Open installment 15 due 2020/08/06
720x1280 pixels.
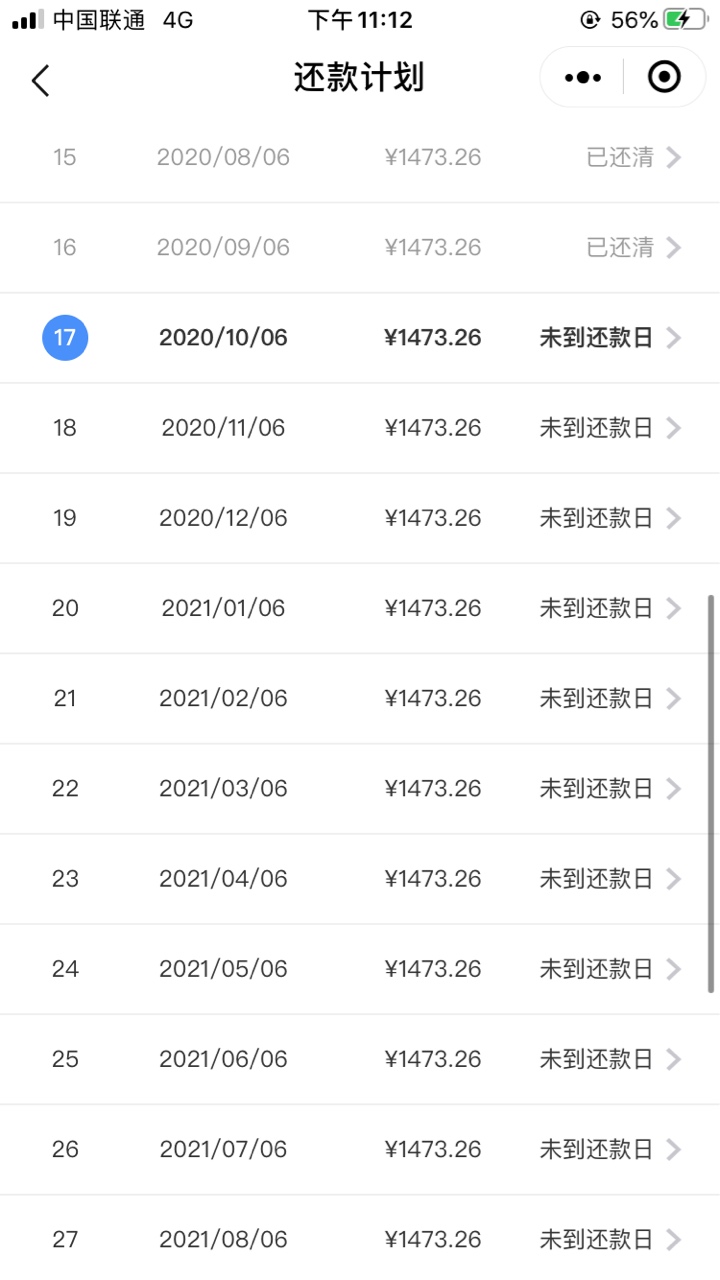(360, 157)
